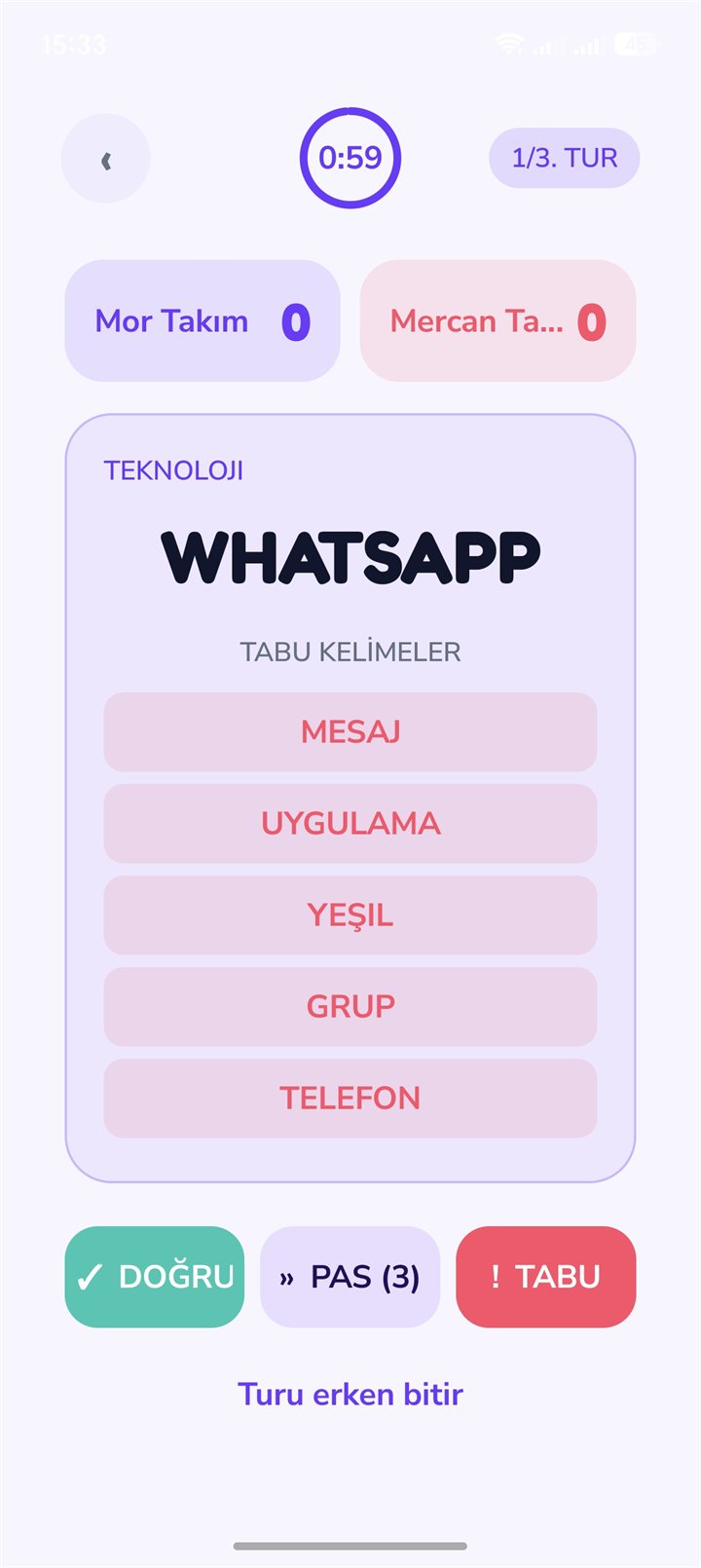Tap the Turu erken bitir link
701x1568 pixels.
(350, 1394)
